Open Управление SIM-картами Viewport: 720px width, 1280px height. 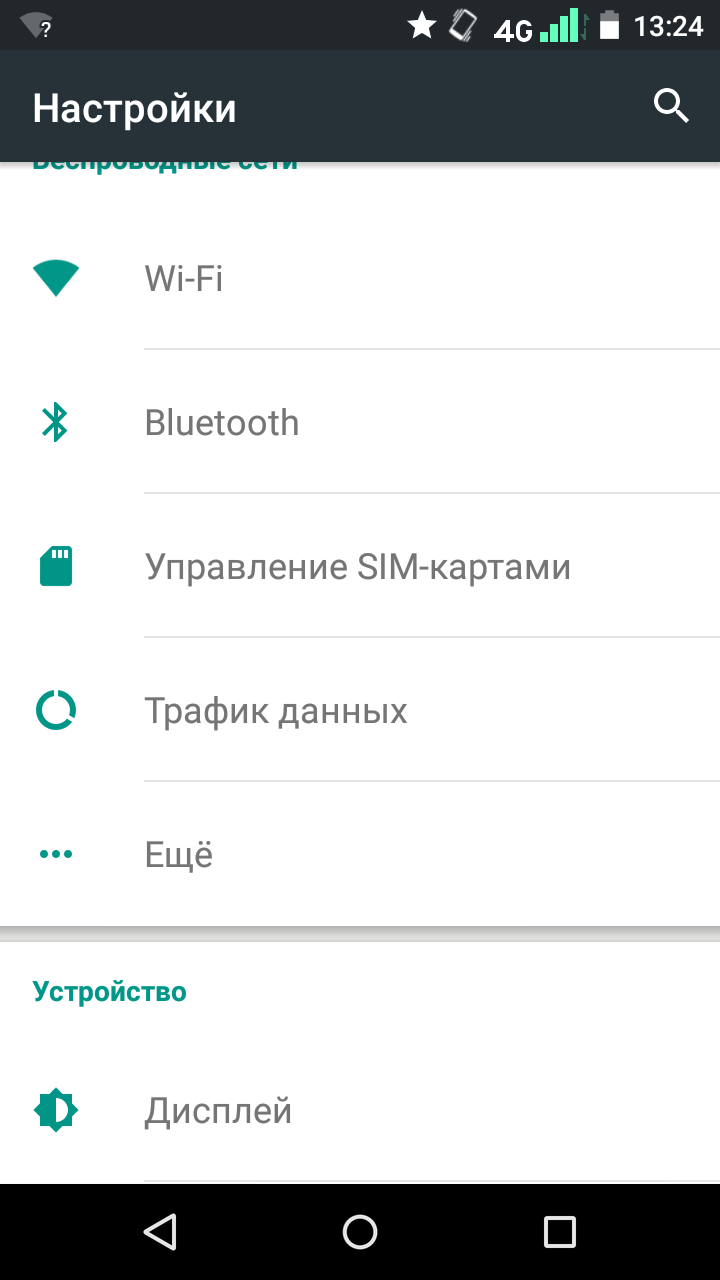pyautogui.click(x=357, y=567)
